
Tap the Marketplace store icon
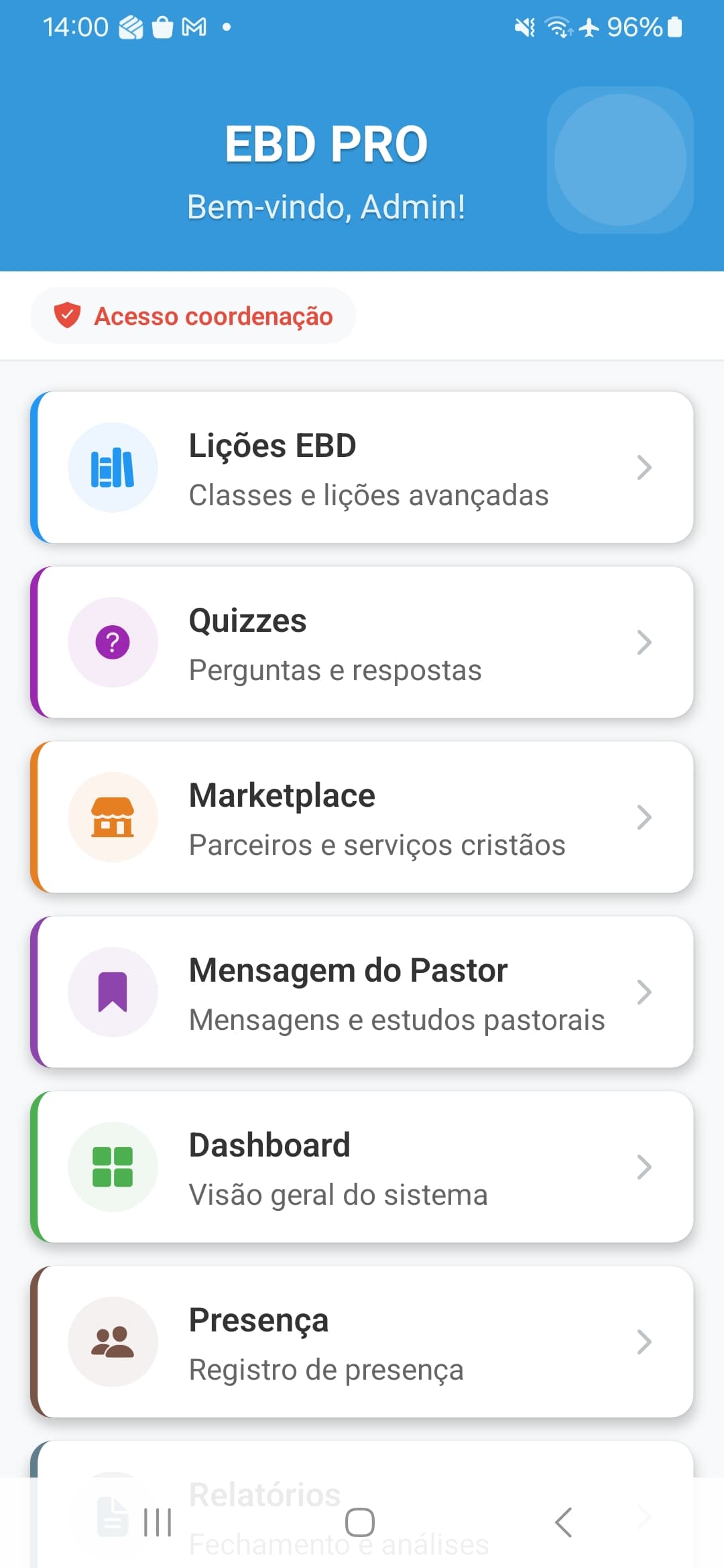pos(113,817)
